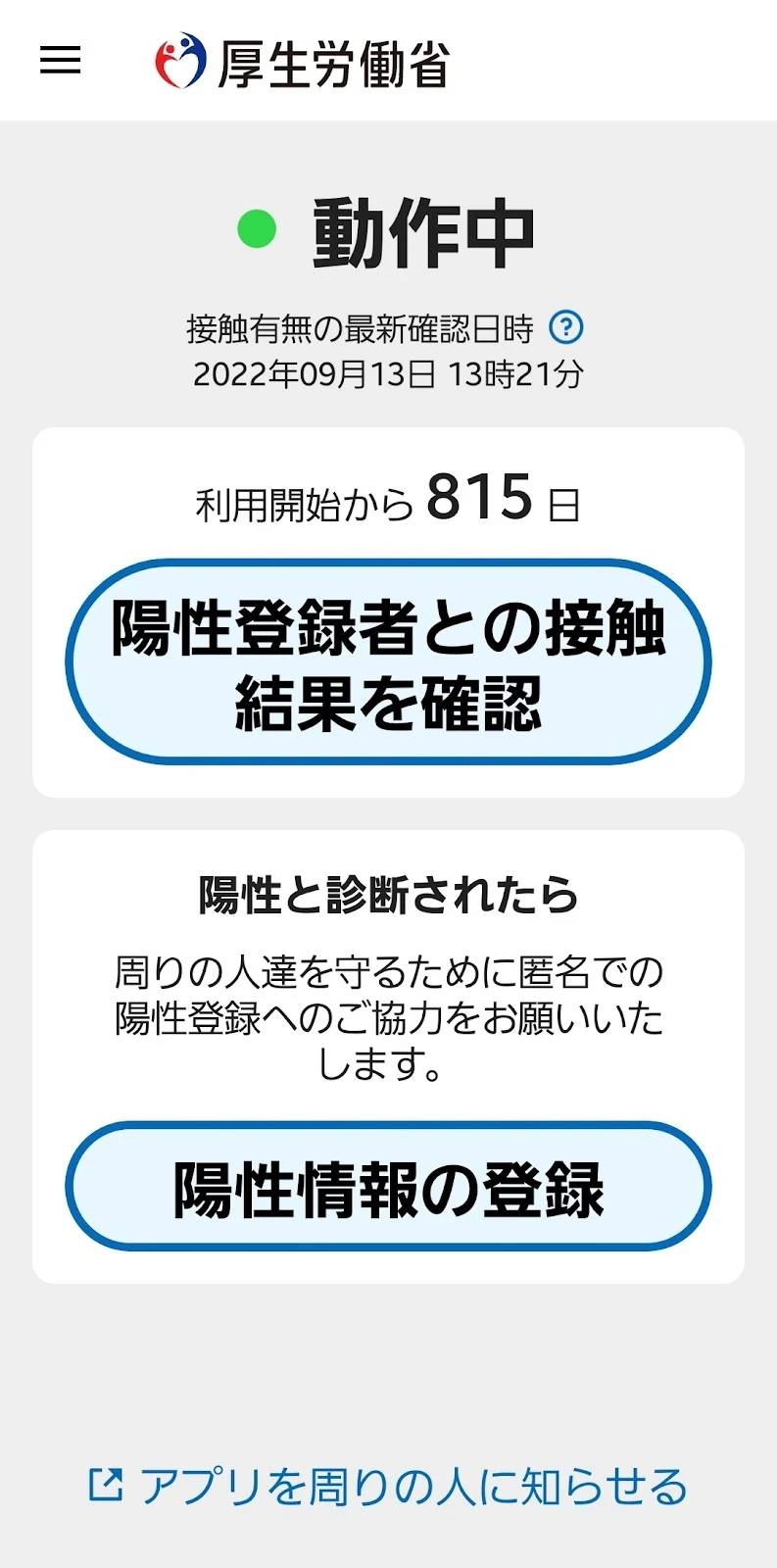
Task: Share via アプリを周りの人に知らせる link
Action: 388,1487
